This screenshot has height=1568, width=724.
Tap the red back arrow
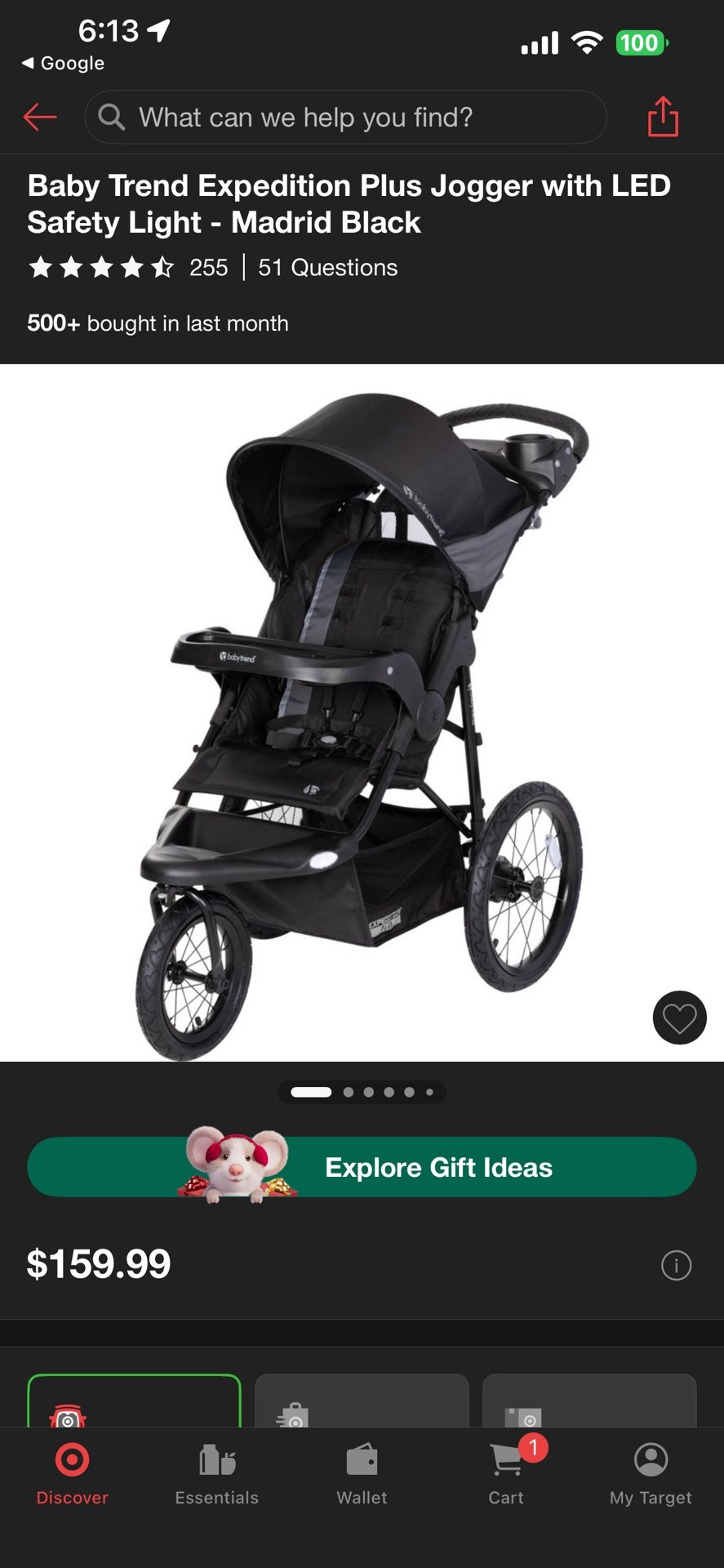coord(39,117)
